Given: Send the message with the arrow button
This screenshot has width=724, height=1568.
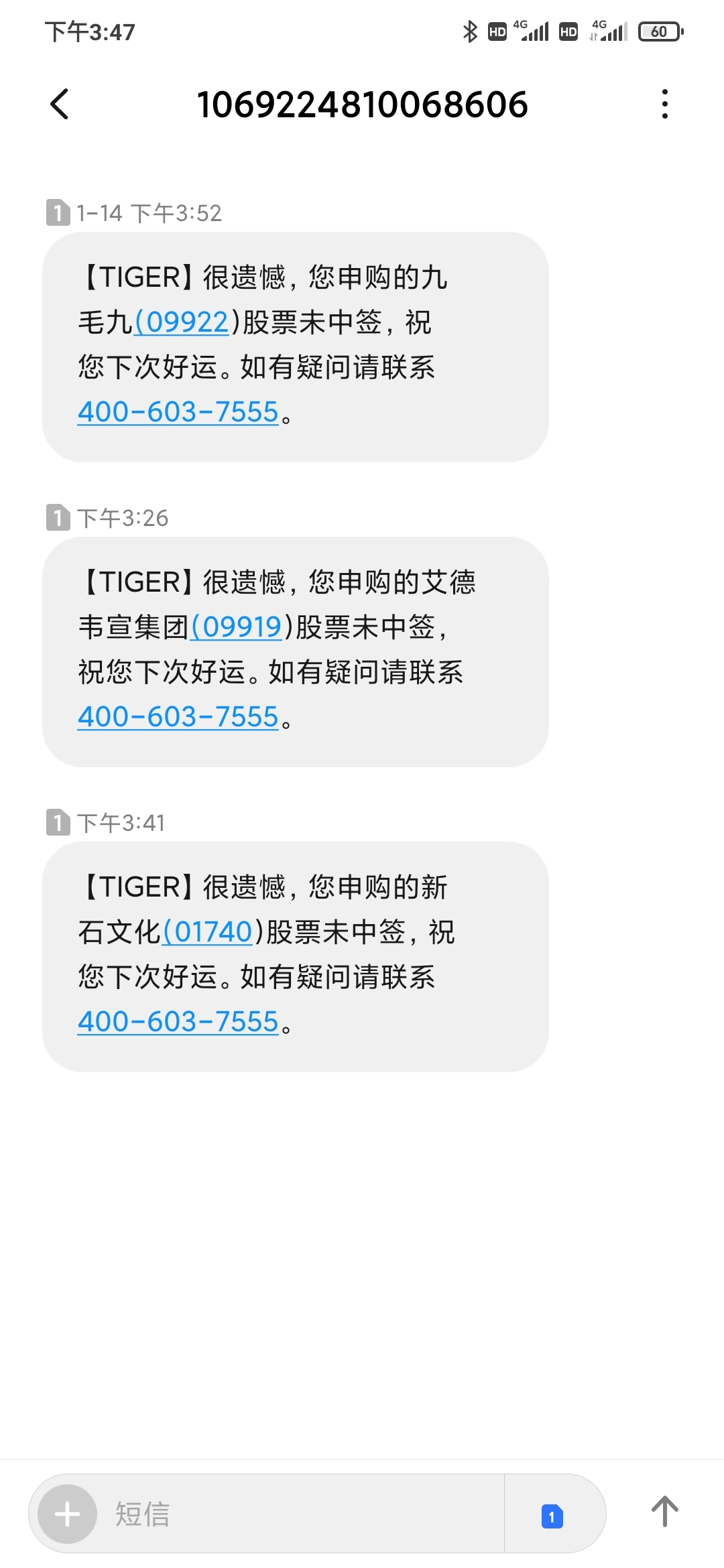Looking at the screenshot, I should (x=664, y=1512).
